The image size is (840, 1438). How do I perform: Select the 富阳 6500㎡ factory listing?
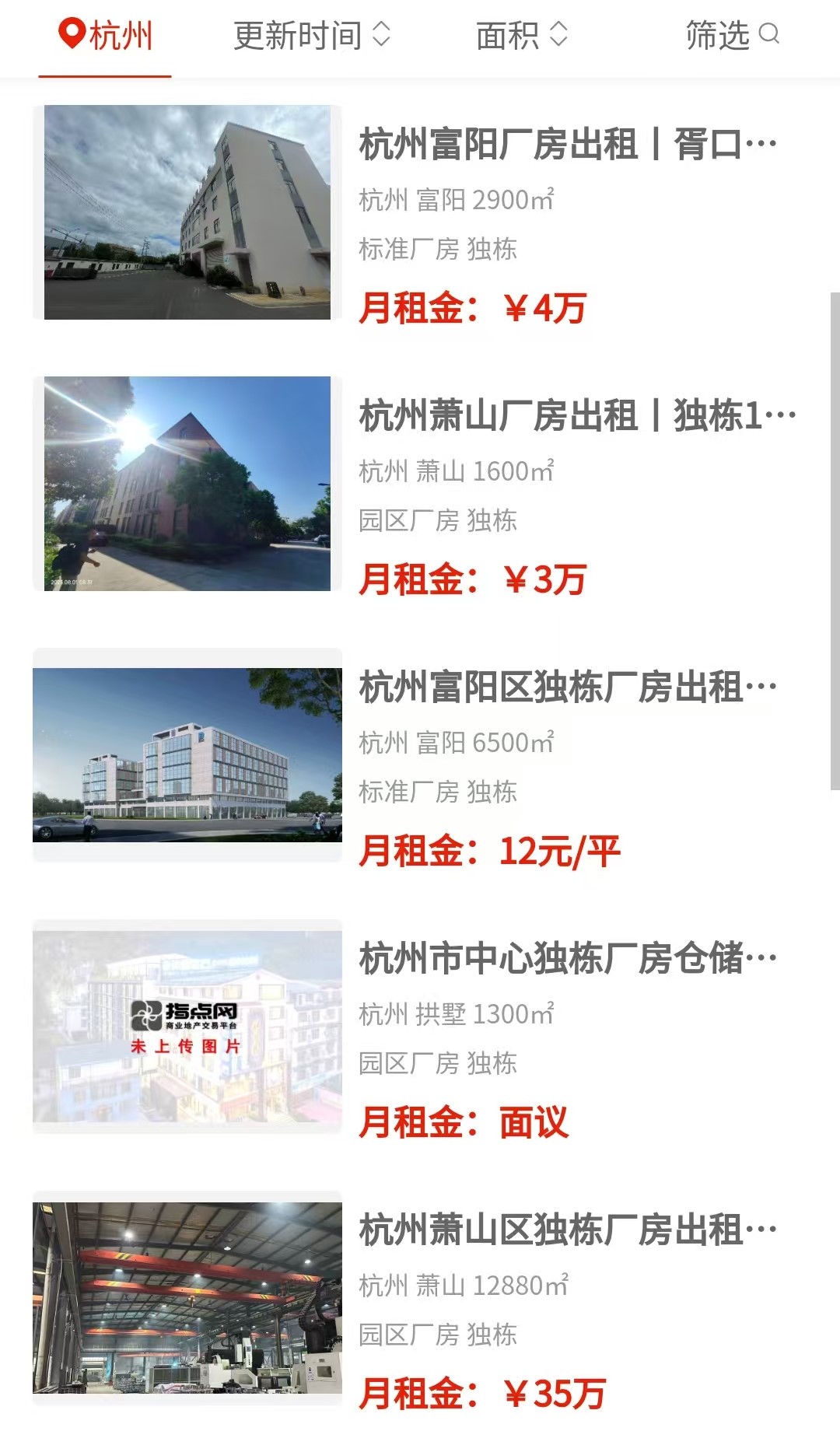(x=567, y=688)
